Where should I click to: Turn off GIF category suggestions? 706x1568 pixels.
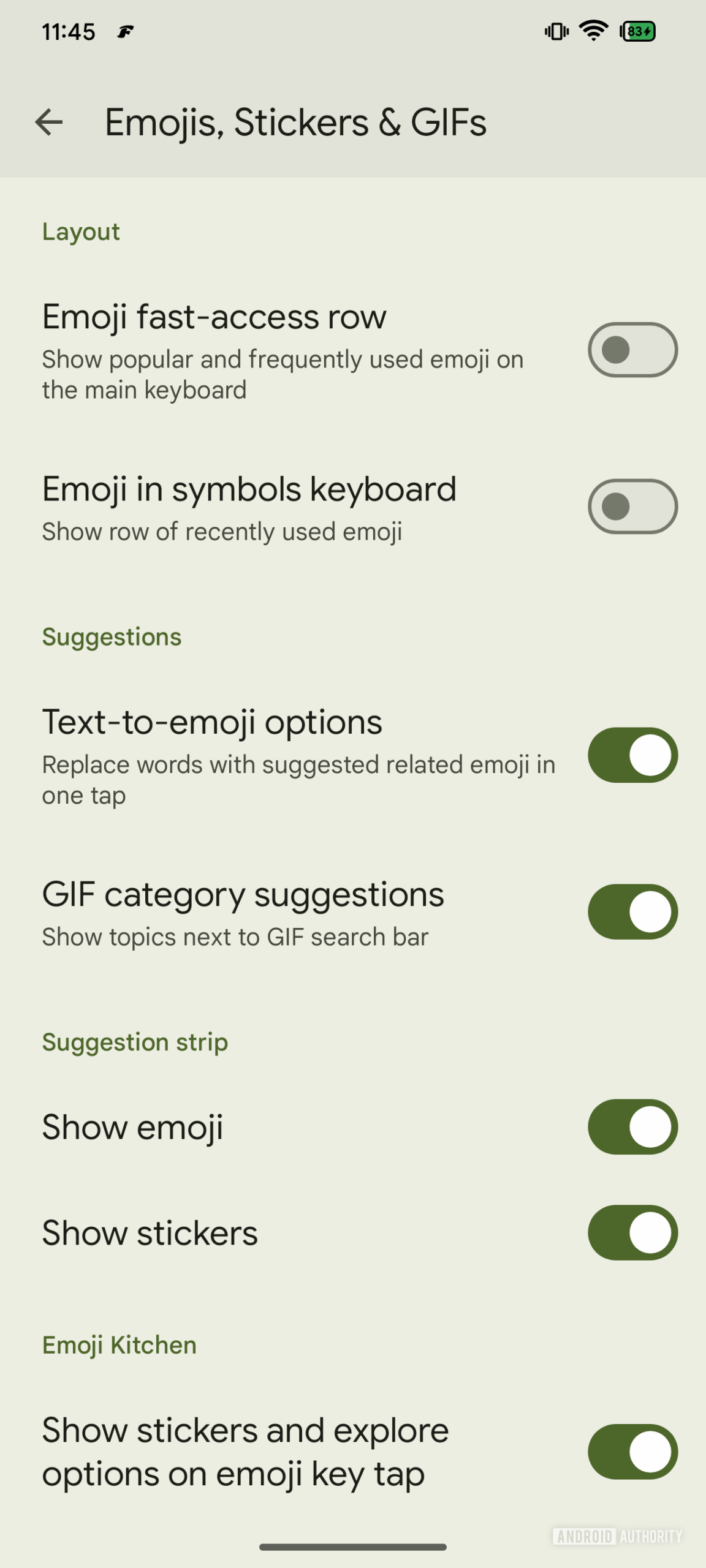point(632,912)
